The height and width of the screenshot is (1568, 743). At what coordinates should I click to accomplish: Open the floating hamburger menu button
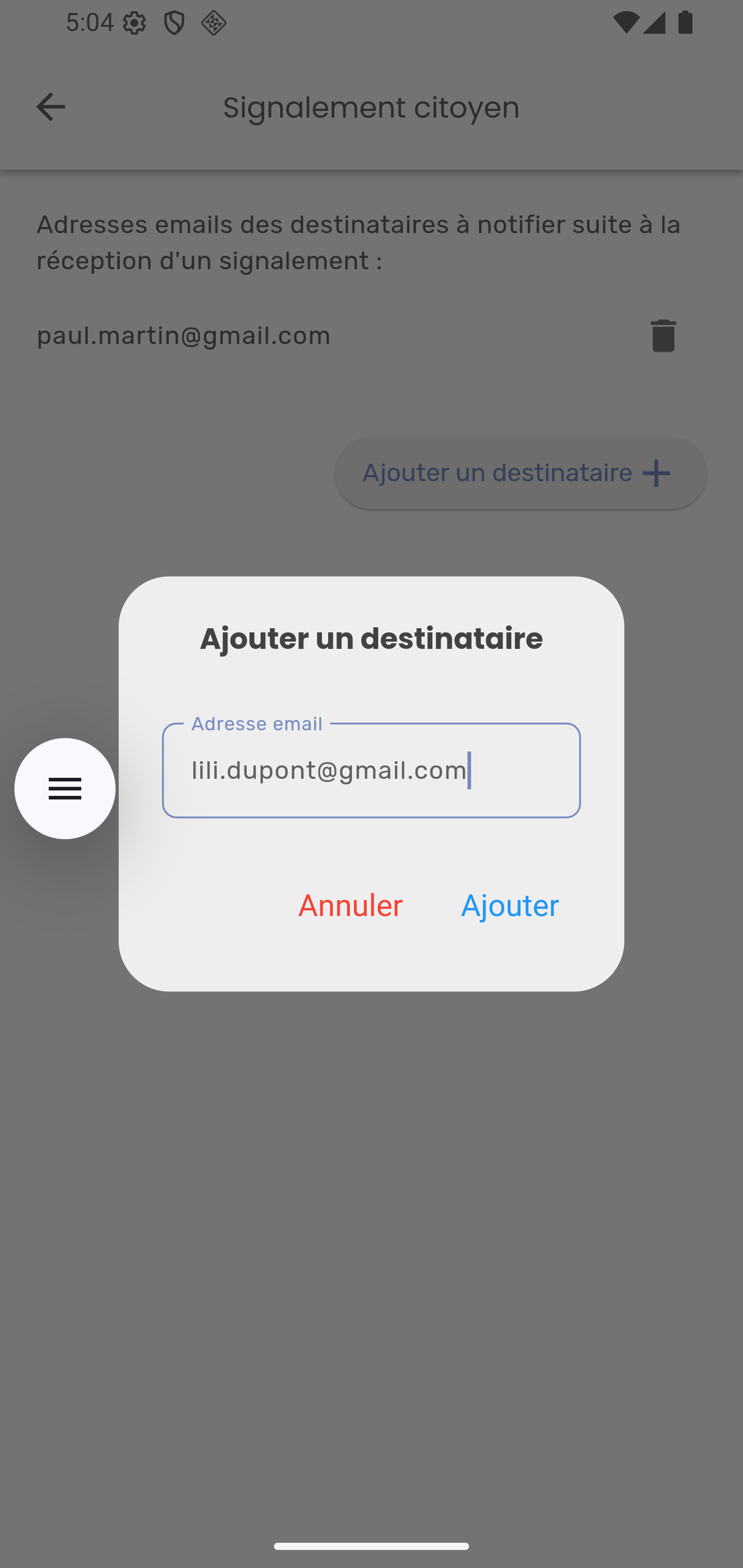coord(65,788)
